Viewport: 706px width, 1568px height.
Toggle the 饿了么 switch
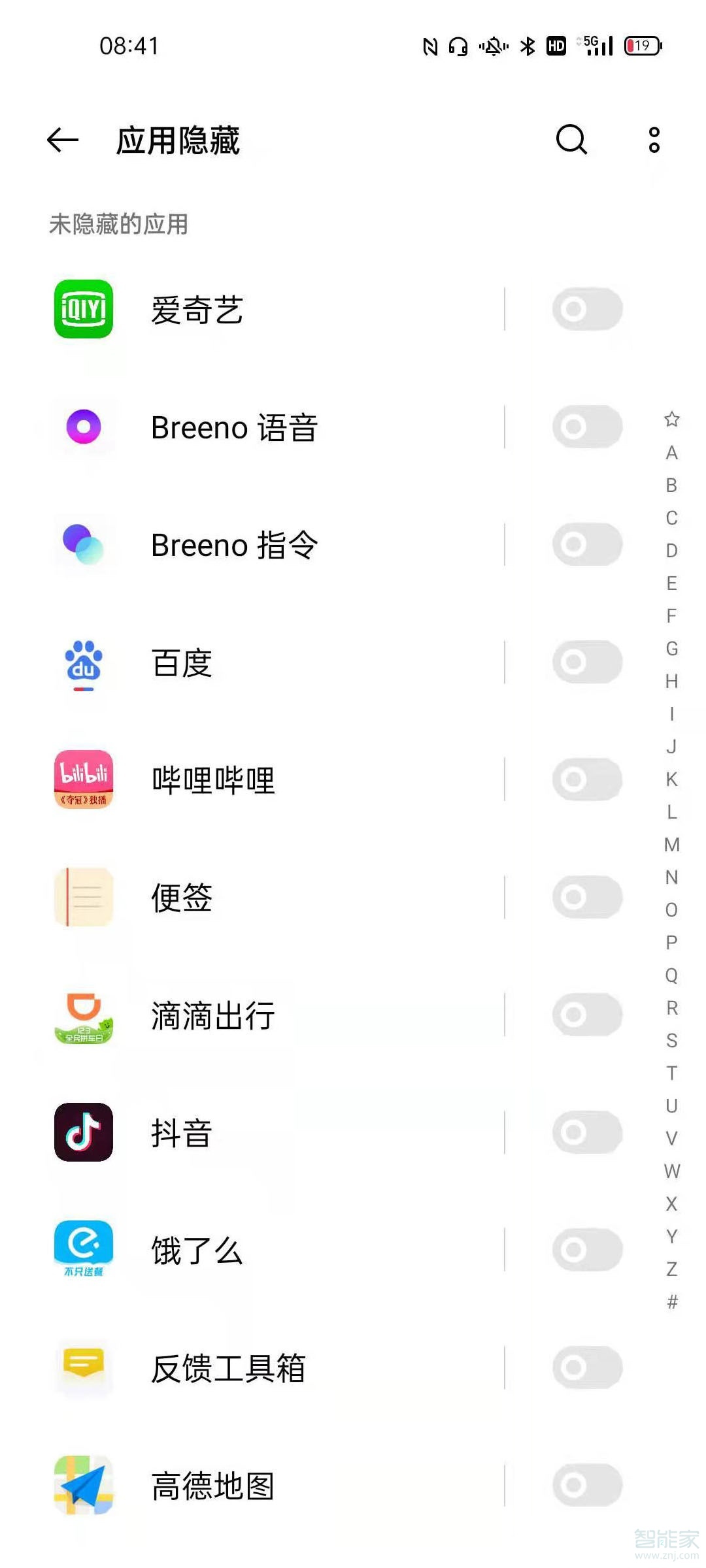point(587,1250)
